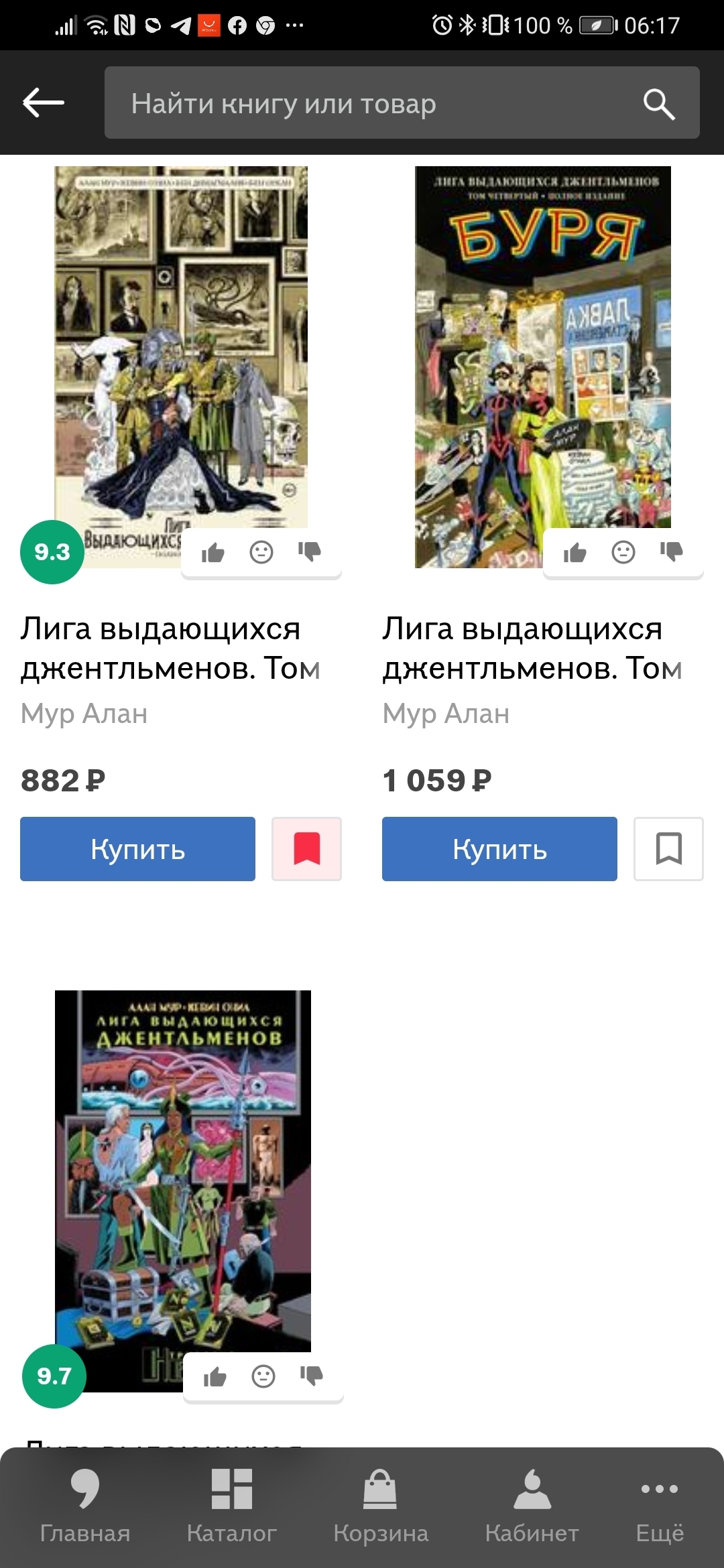Remove the 882 ₽ book from bookmarks

tap(306, 848)
